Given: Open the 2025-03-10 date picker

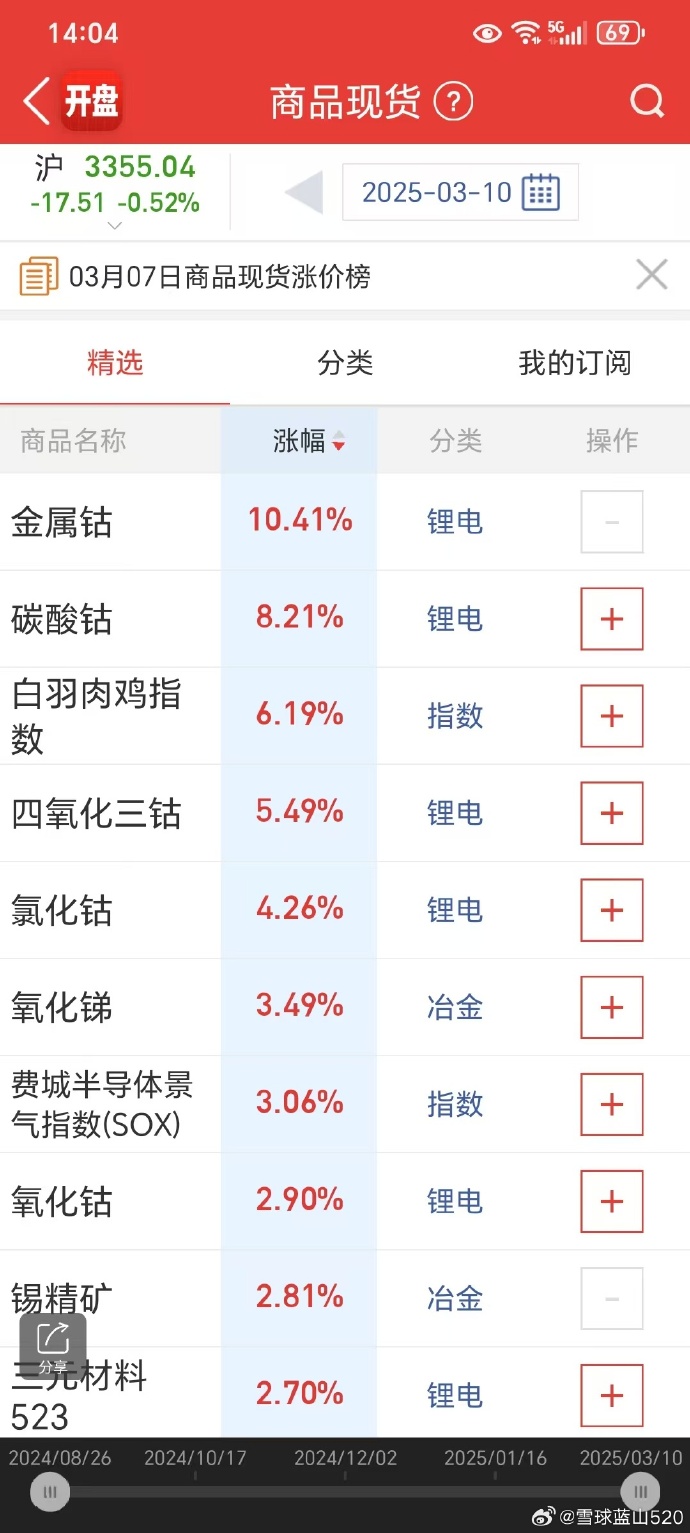Looking at the screenshot, I should pos(460,192).
